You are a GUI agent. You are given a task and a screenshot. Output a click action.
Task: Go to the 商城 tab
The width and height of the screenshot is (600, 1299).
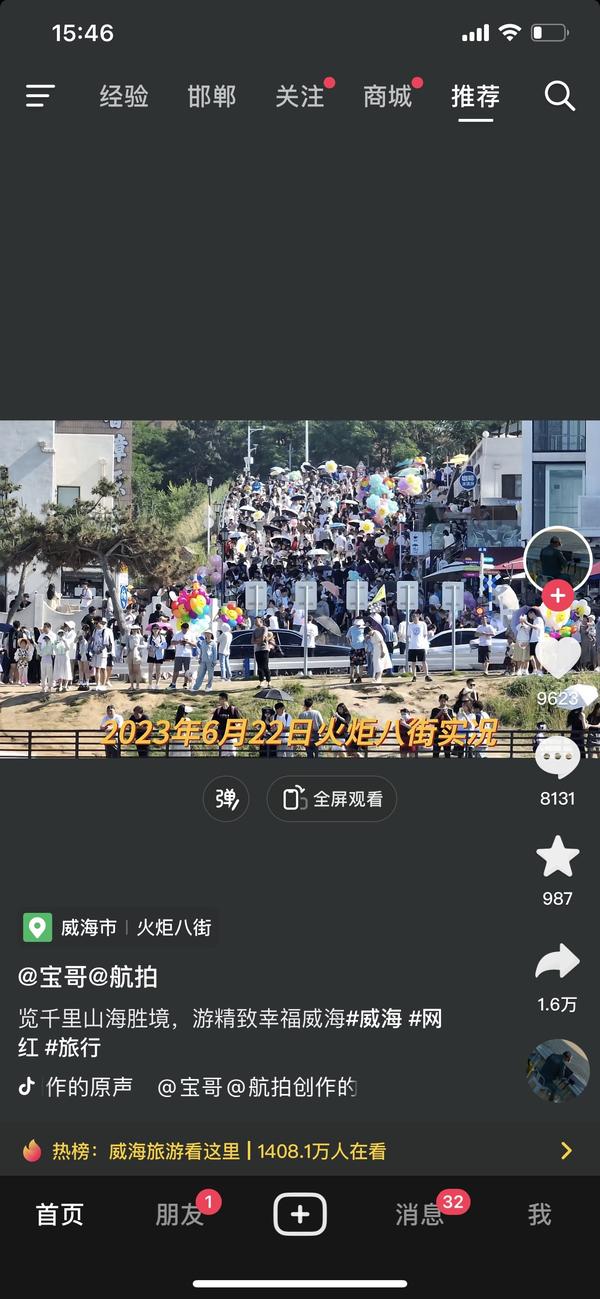pos(388,96)
